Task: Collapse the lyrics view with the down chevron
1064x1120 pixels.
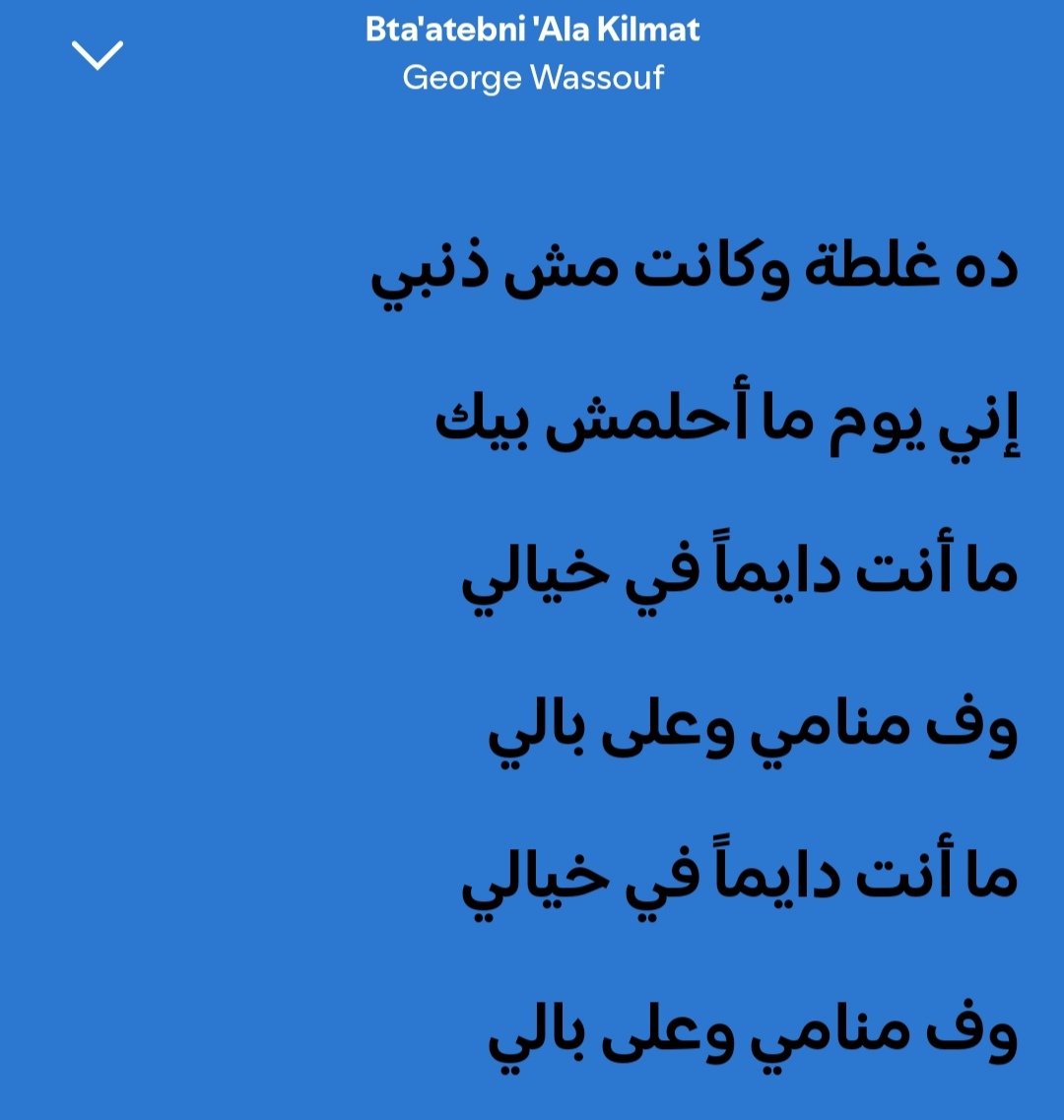Action: (99, 54)
